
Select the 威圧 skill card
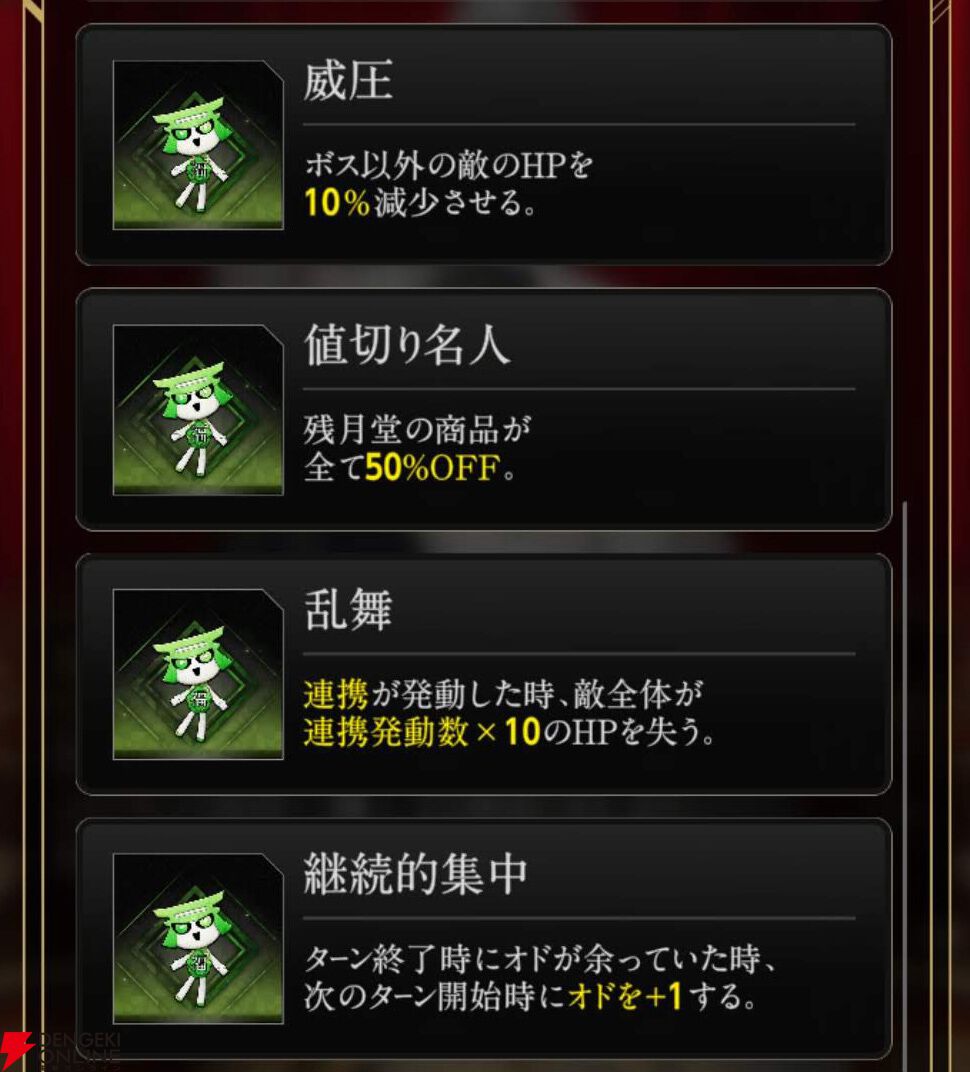tap(483, 145)
